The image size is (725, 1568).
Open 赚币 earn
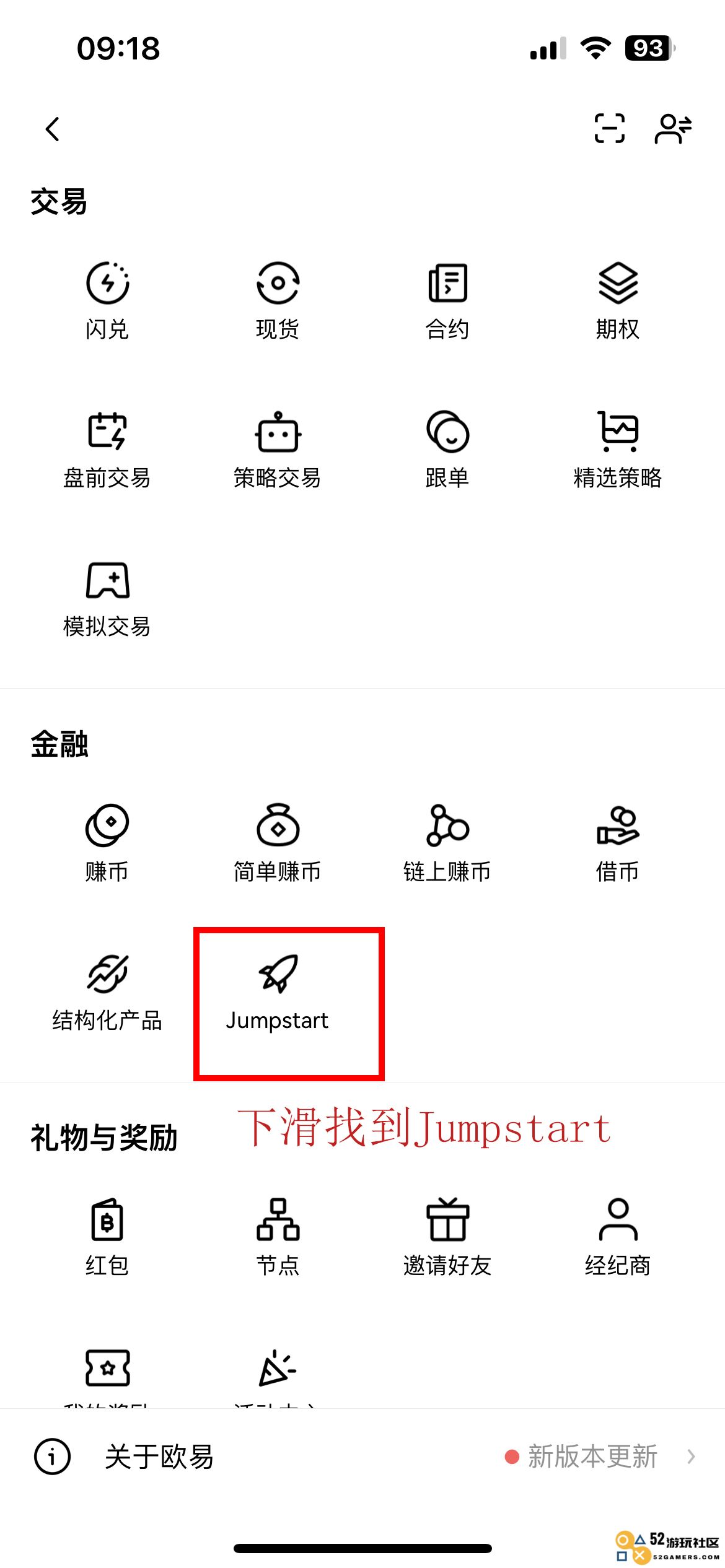click(x=107, y=843)
